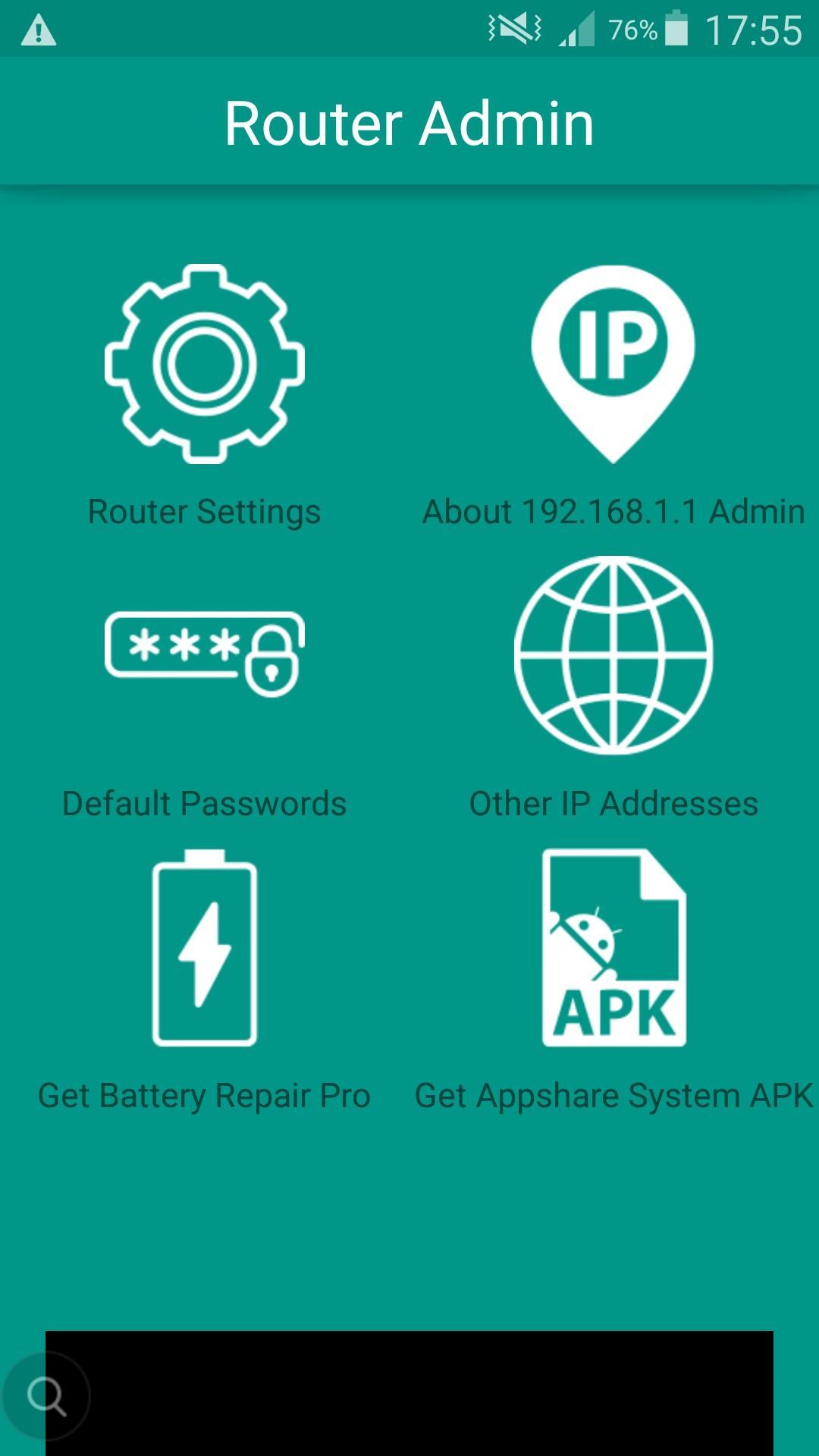The width and height of the screenshot is (819, 1456).
Task: Click the globe icon for Other IP Addresses
Action: 613,654
